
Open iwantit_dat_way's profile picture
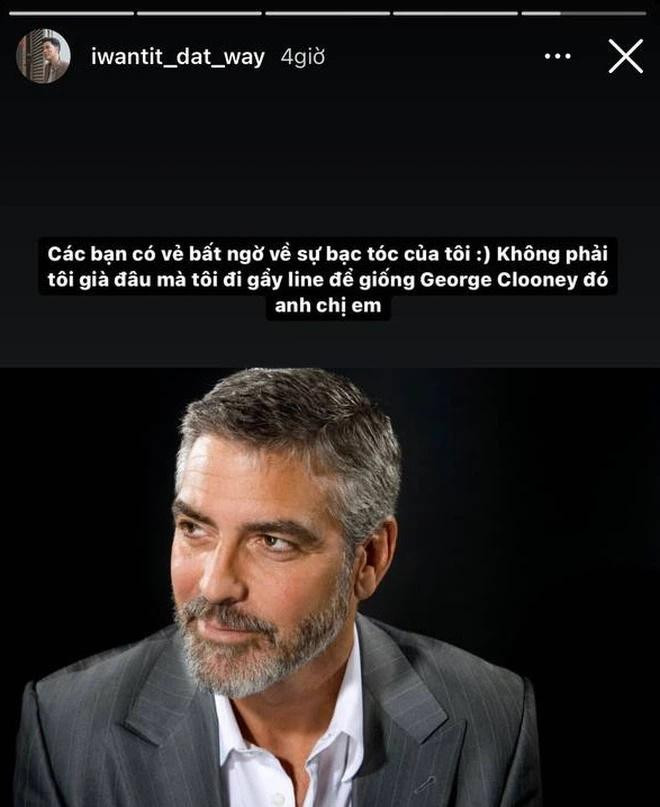43,56
